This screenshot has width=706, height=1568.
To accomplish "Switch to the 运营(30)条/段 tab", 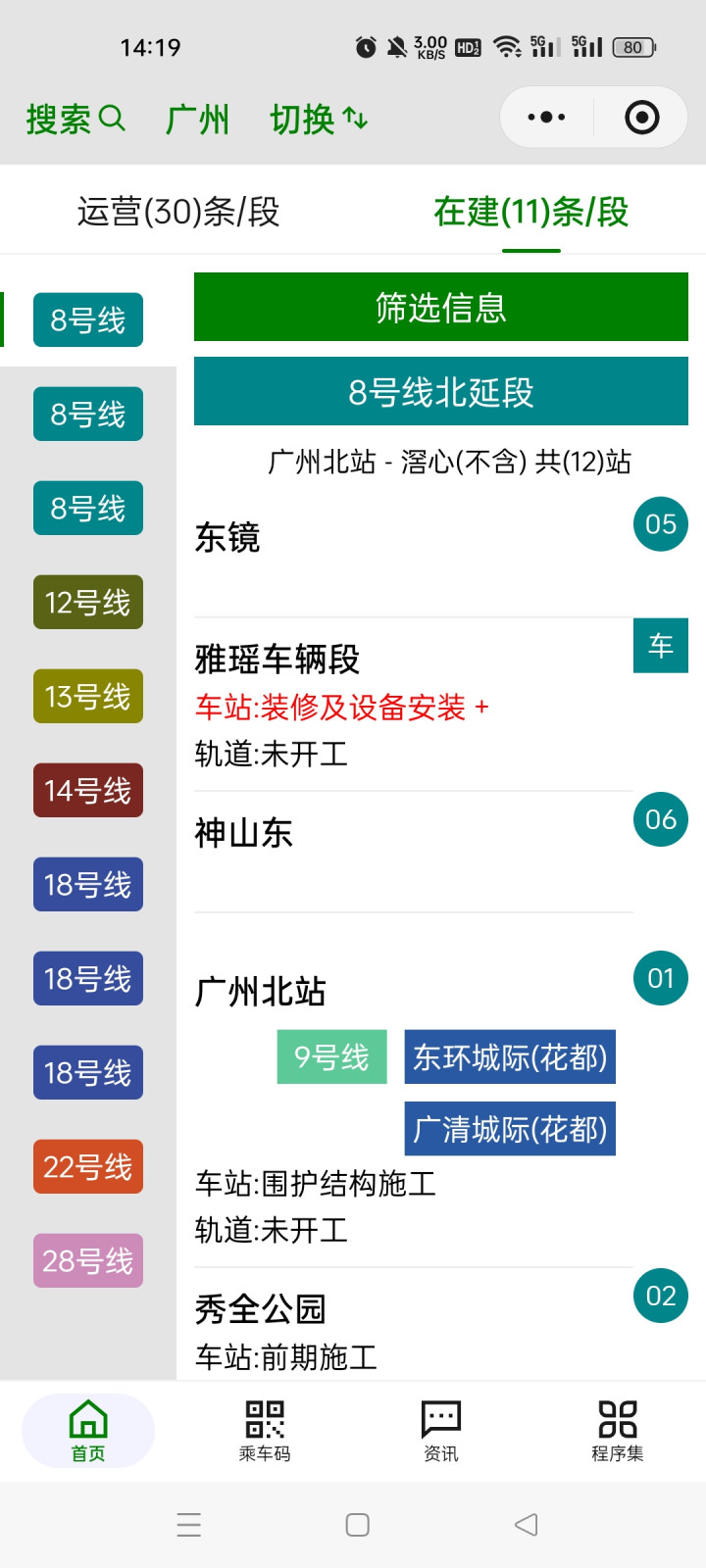I will (178, 212).
